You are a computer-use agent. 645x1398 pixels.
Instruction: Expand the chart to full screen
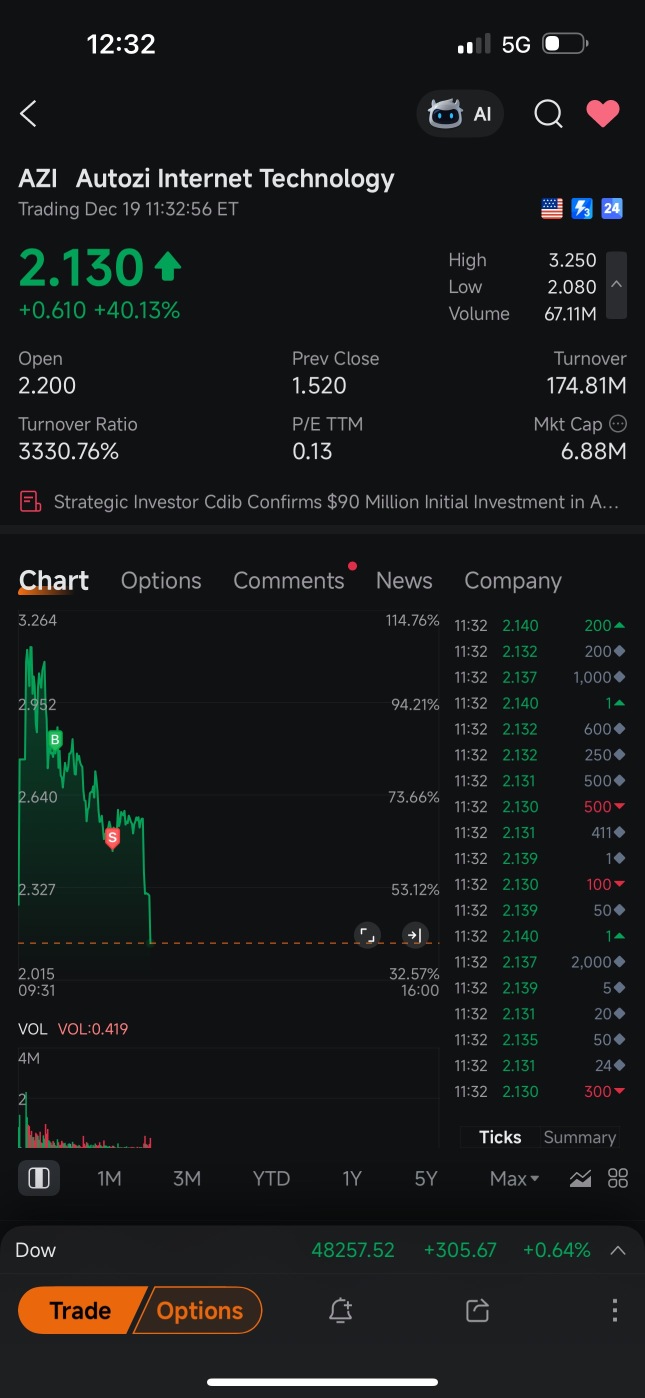(367, 935)
